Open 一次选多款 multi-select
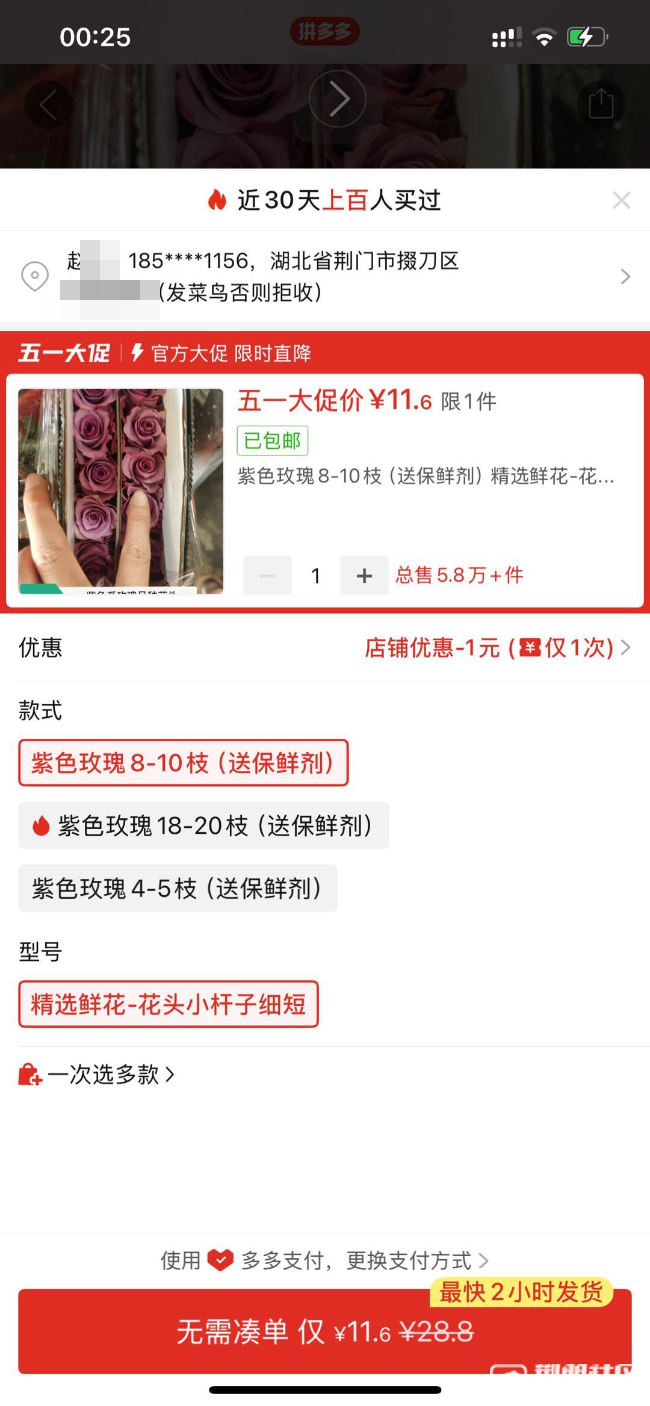Viewport: 650px width, 1406px height. 98,1075
